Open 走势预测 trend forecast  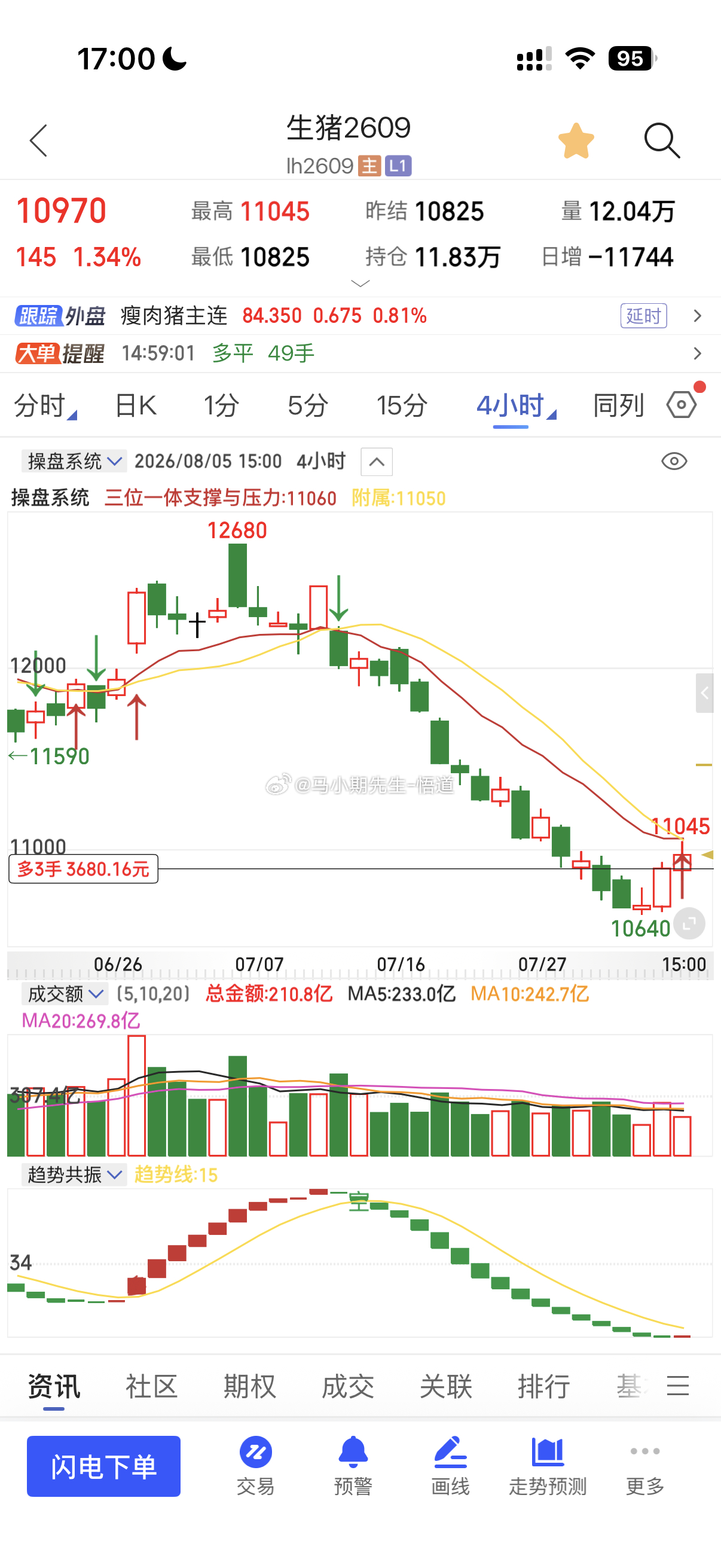click(x=548, y=1466)
